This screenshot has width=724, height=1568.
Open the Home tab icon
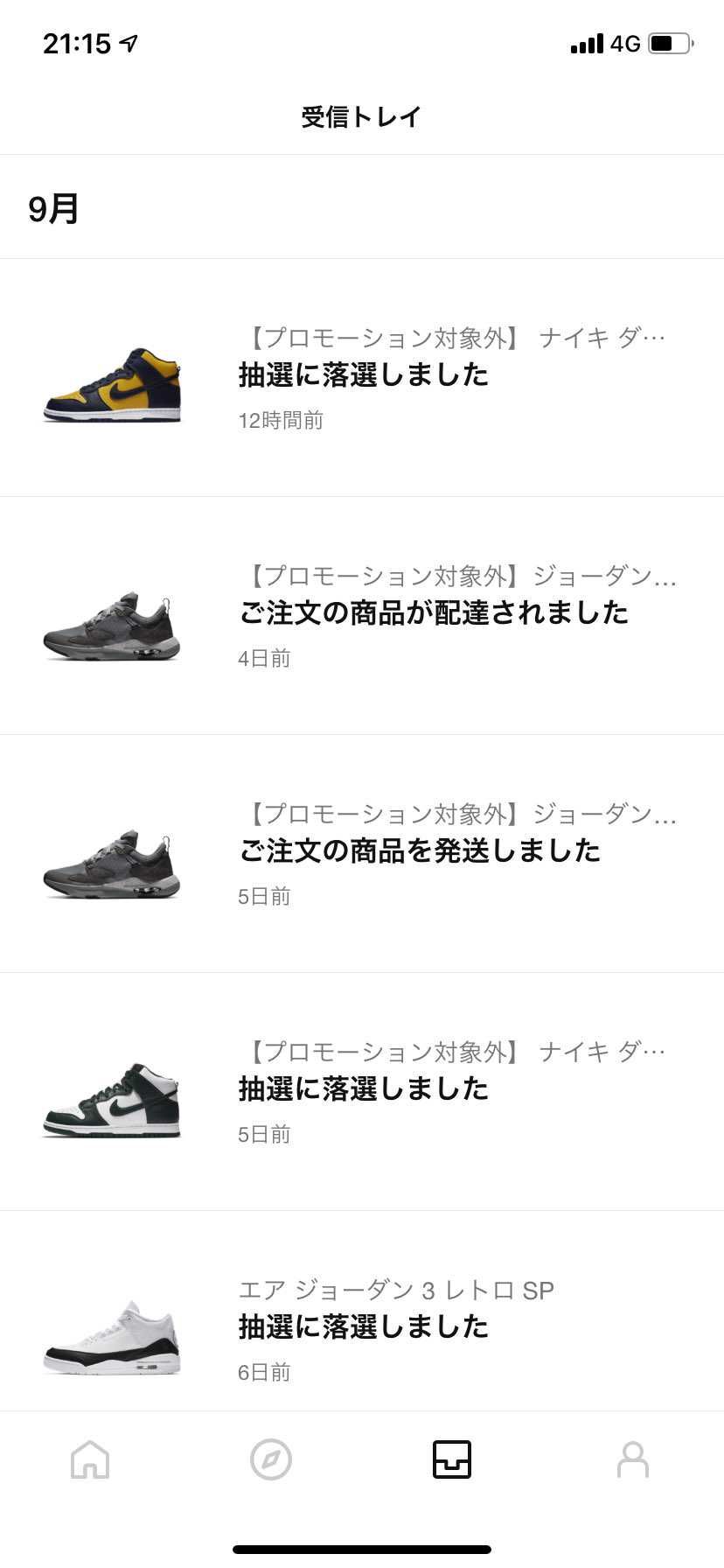pos(90,1460)
